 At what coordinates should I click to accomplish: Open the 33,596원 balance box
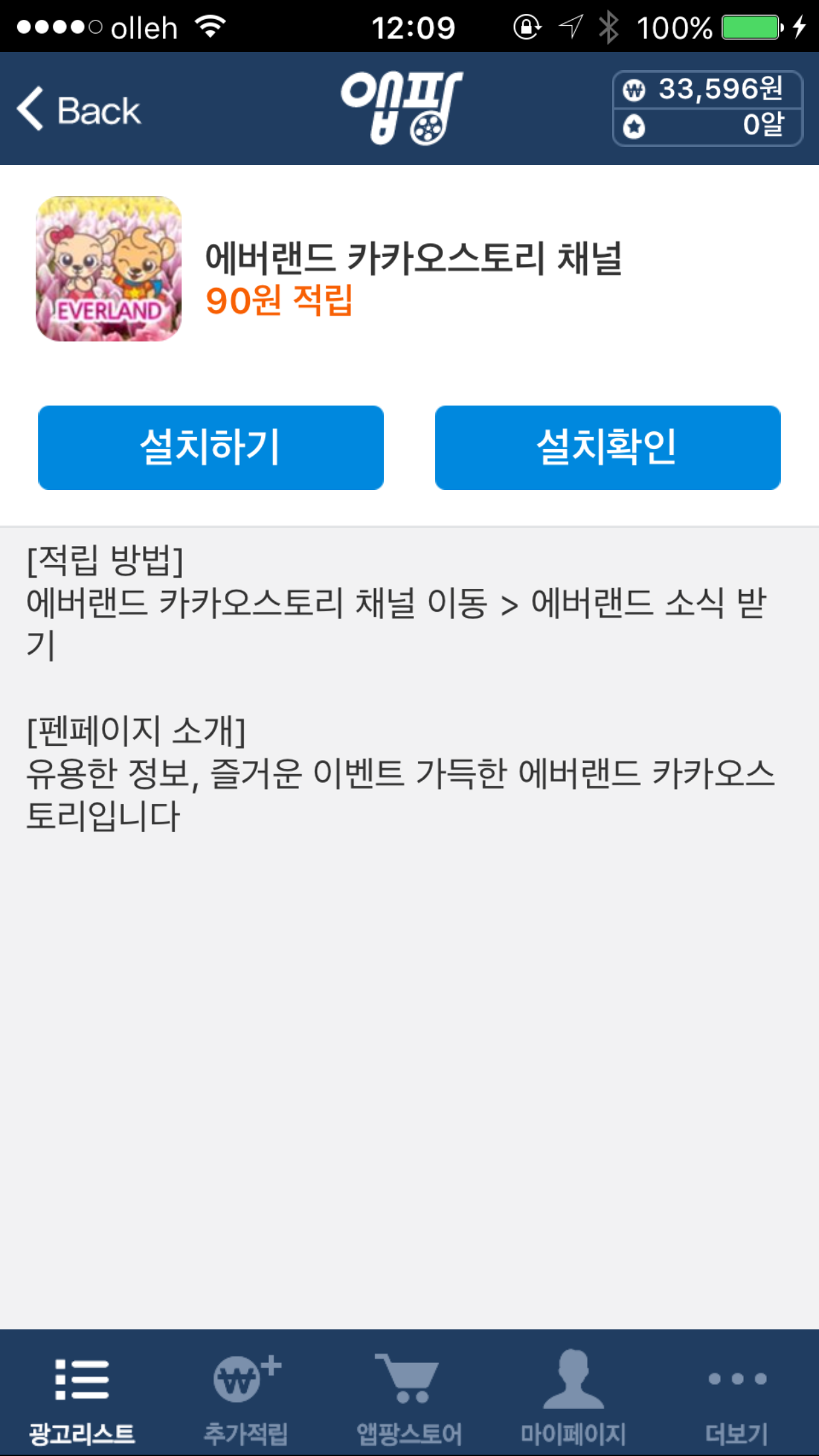click(708, 108)
